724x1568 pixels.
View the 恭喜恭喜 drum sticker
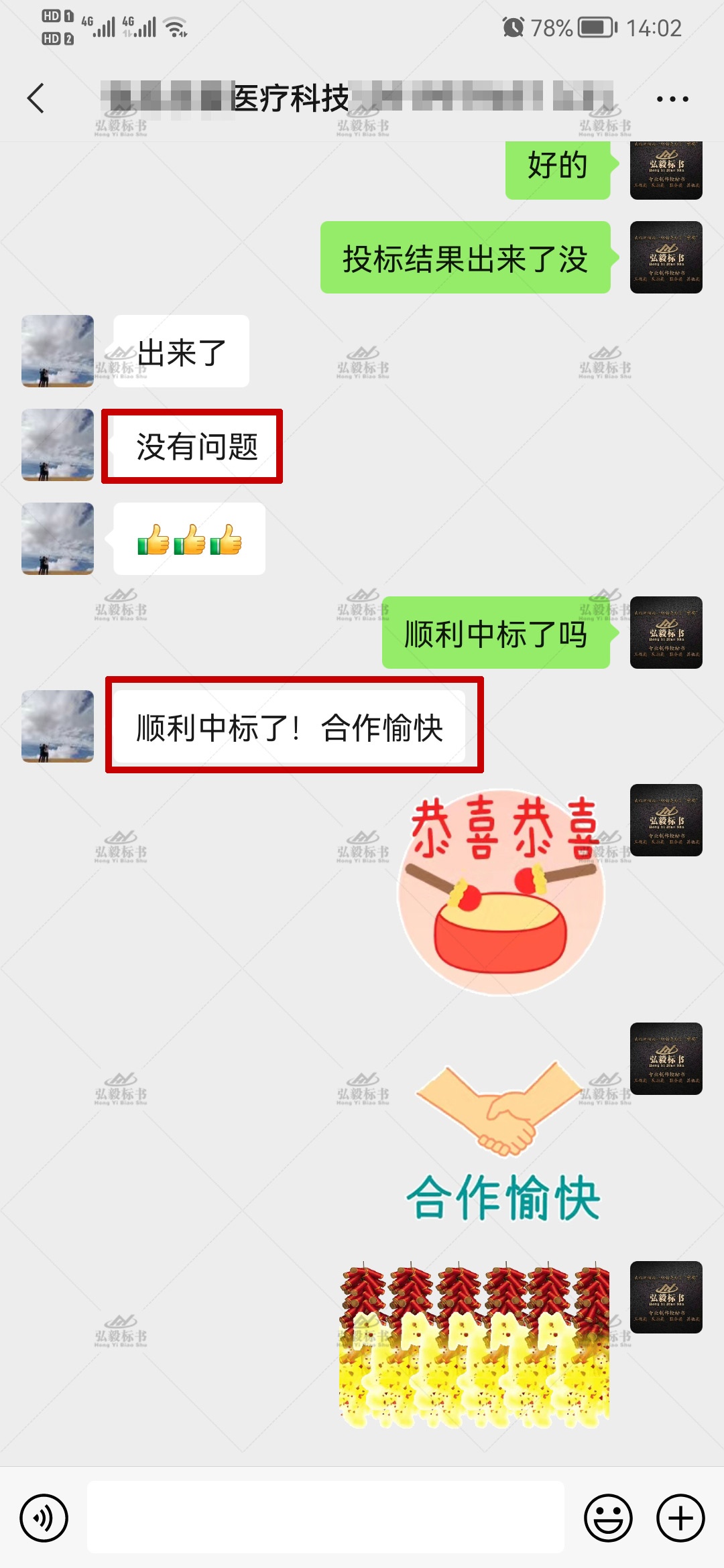point(503,891)
